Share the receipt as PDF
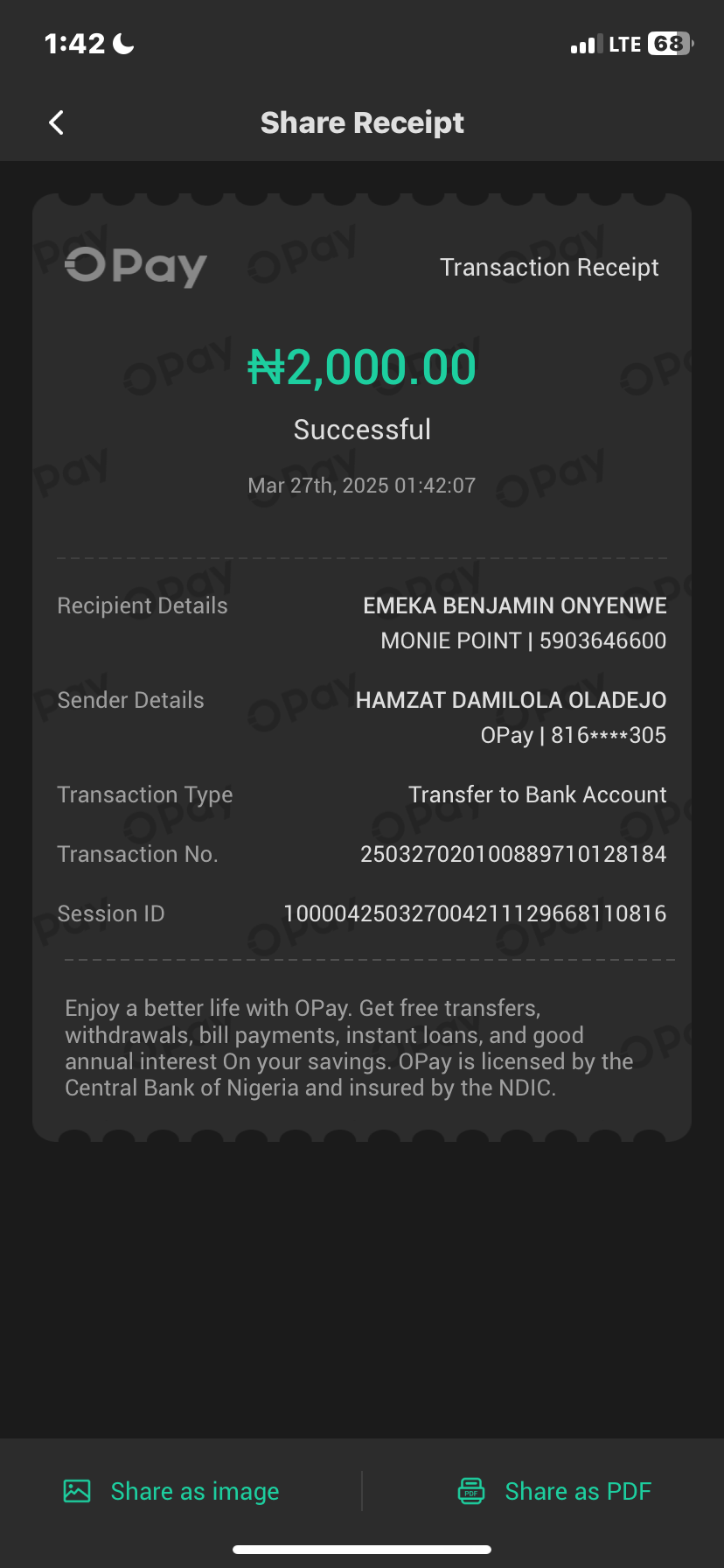Screen dimensions: 724x1568 [x=555, y=1491]
